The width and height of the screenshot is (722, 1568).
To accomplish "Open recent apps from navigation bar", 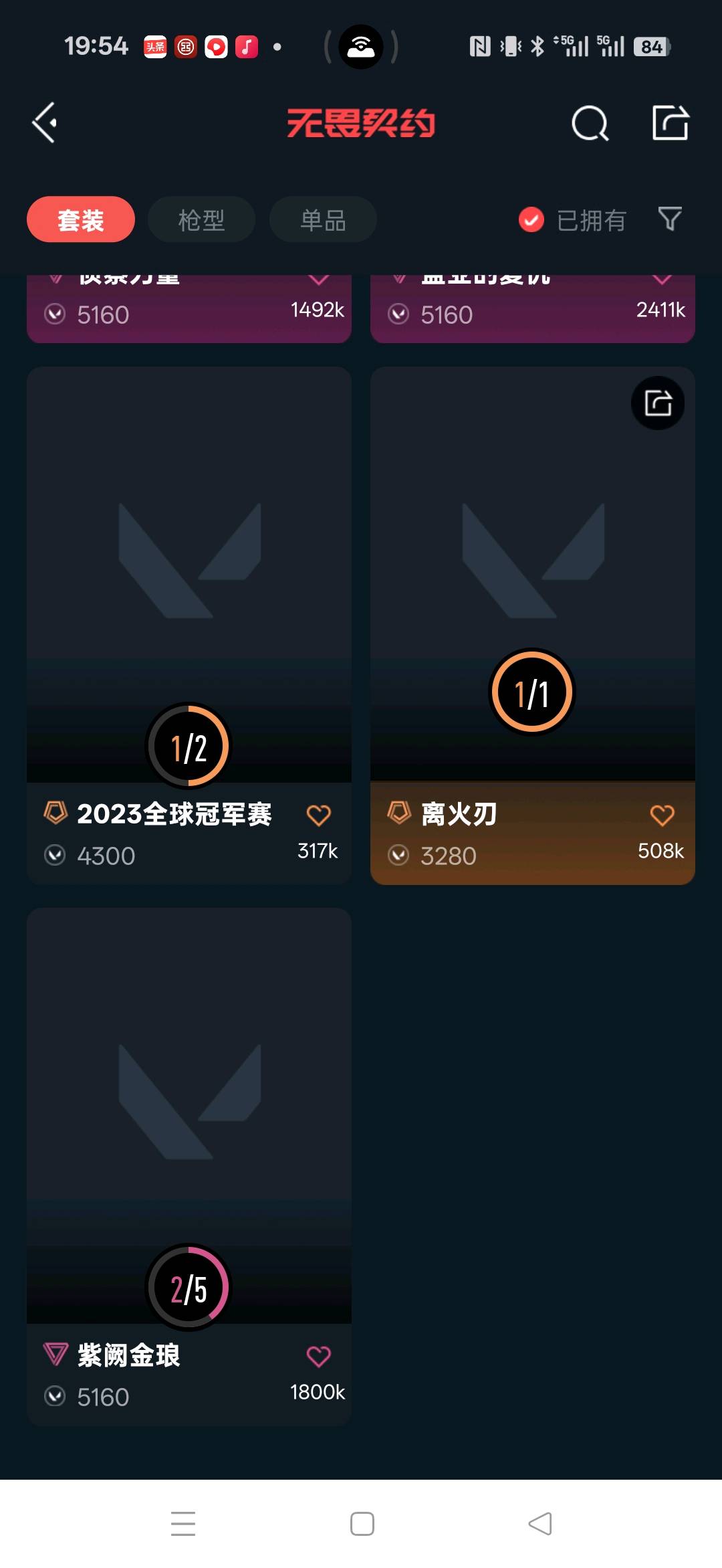I will tap(183, 1524).
